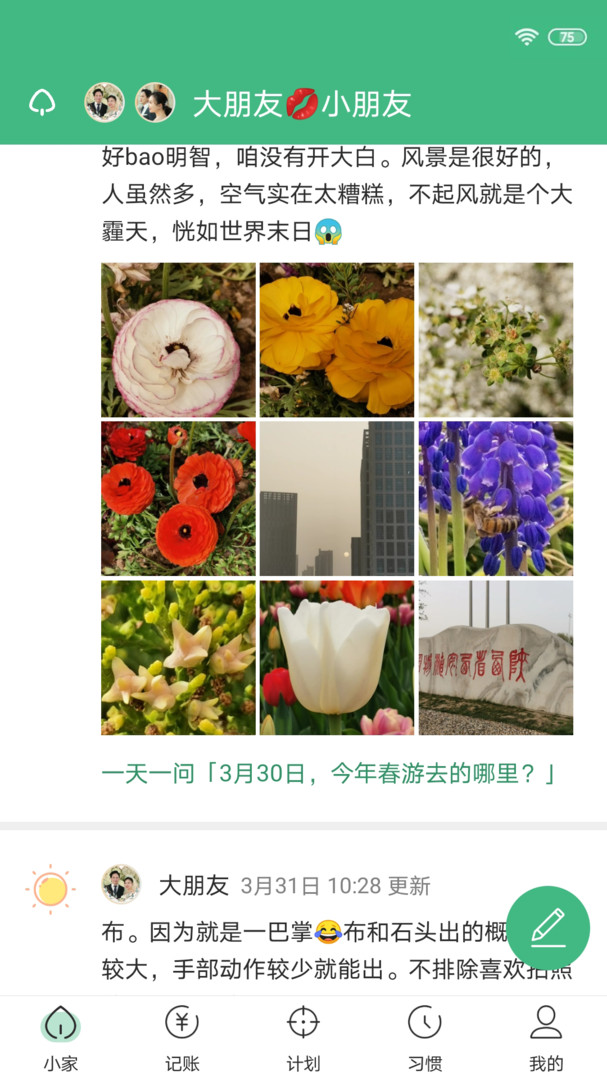Viewport: 607px width, 1080px height.
Task: View the yellow flowers photo
Action: [337, 340]
